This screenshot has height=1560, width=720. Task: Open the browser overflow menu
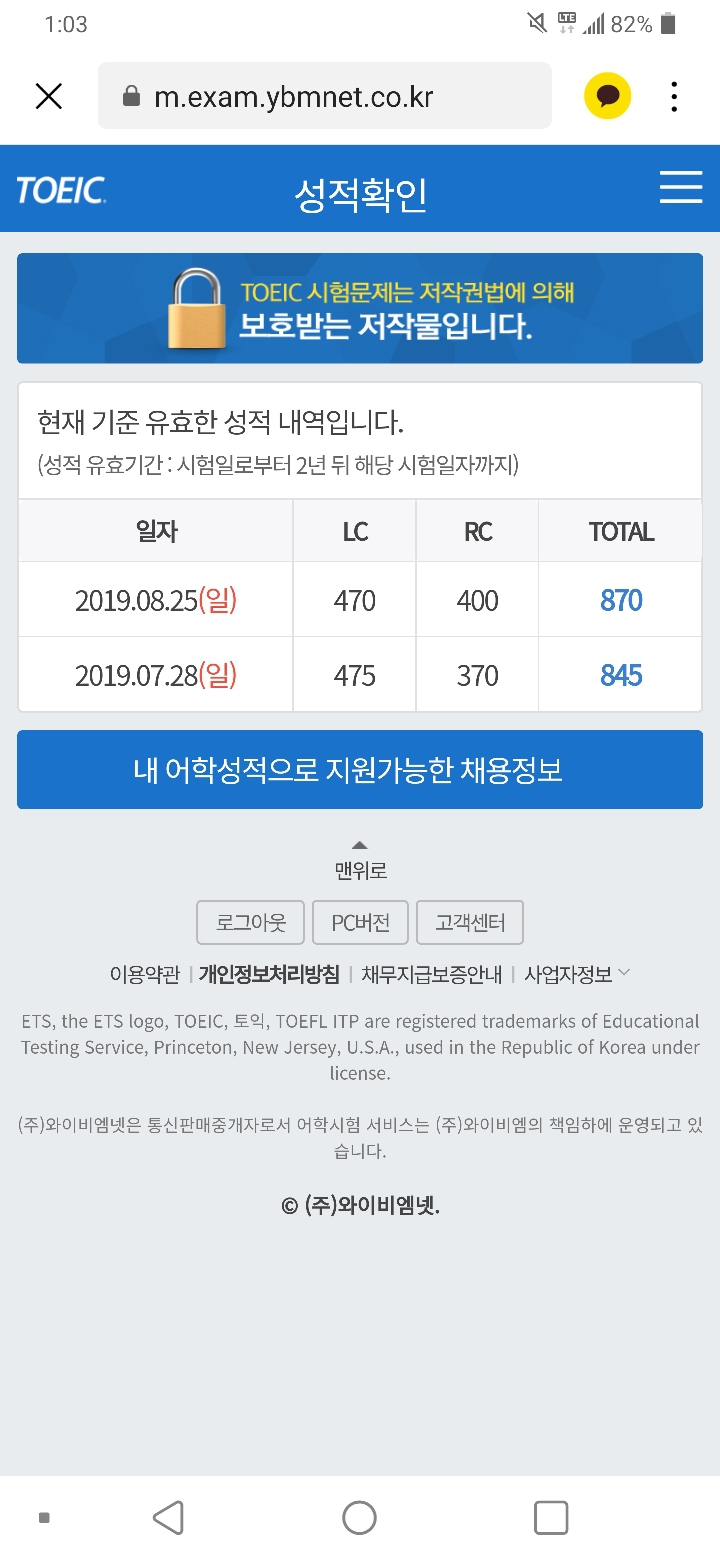675,96
